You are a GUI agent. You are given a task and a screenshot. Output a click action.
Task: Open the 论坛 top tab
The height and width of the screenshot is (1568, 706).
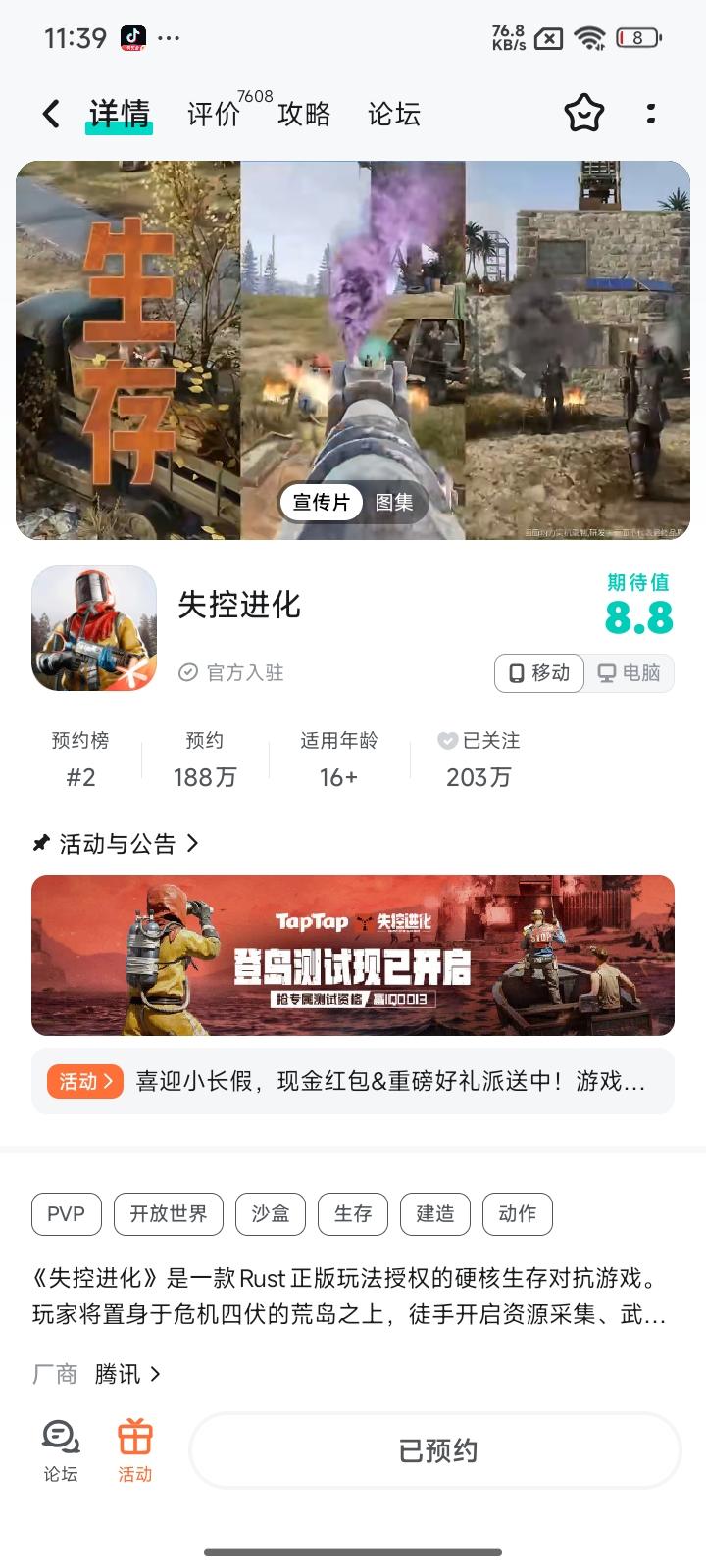(x=394, y=115)
